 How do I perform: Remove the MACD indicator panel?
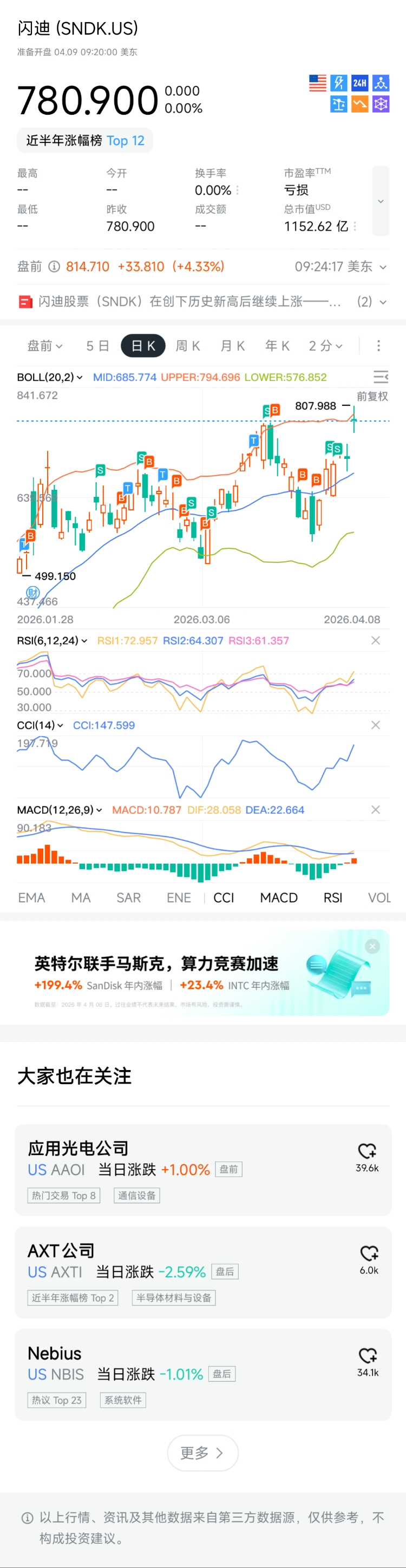click(376, 810)
